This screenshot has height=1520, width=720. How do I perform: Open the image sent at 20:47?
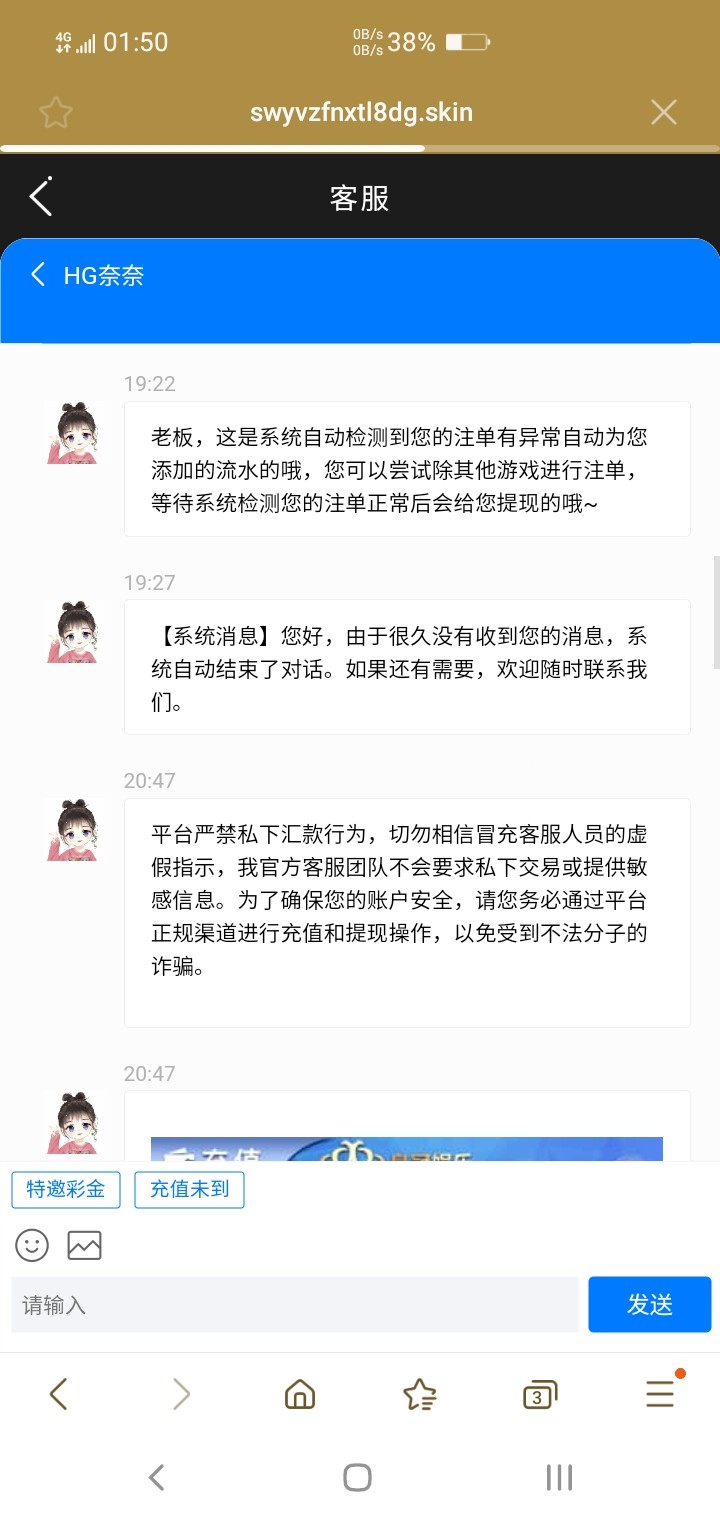pos(406,1147)
